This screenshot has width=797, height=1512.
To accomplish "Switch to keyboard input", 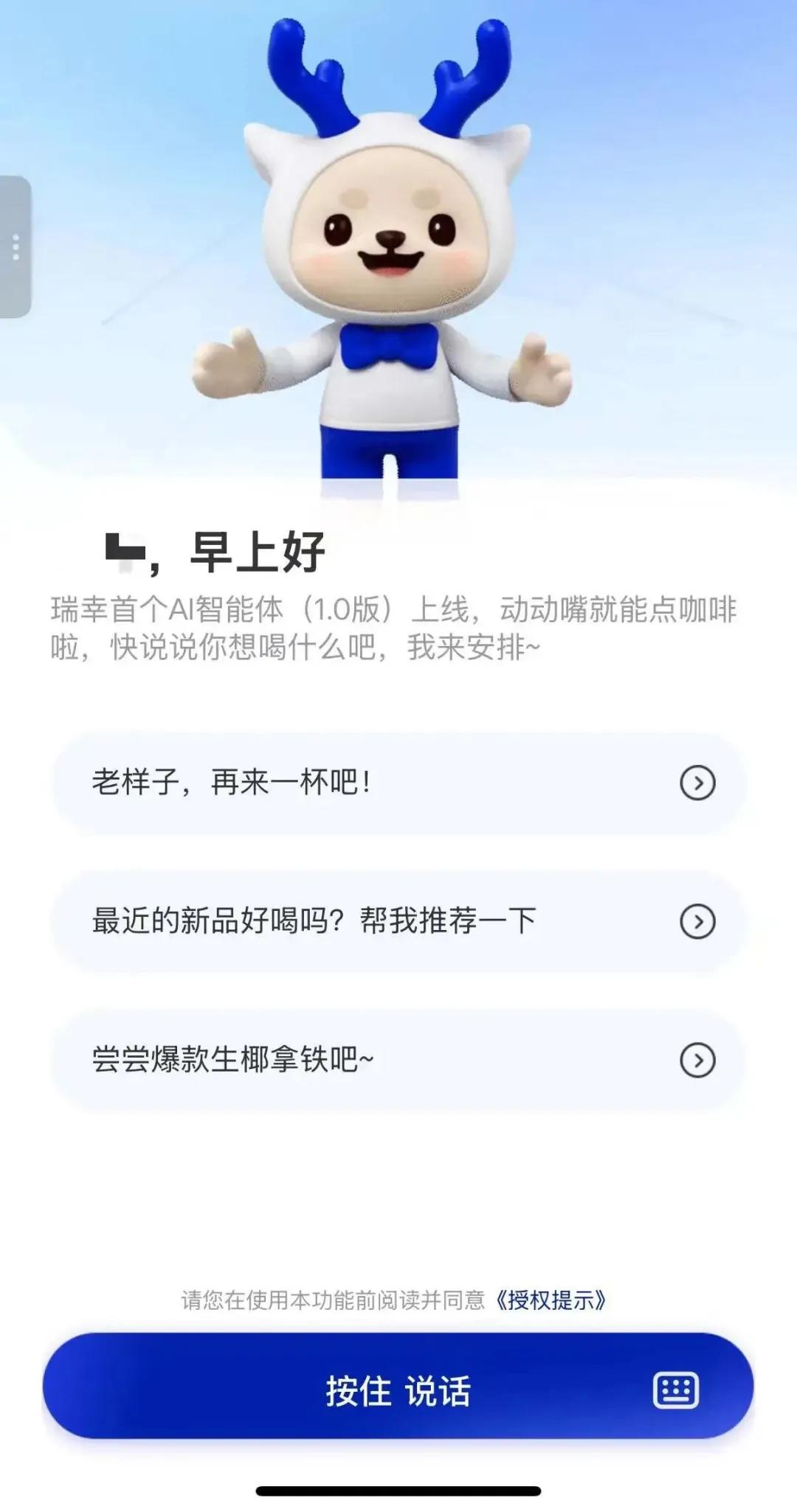I will [675, 1392].
